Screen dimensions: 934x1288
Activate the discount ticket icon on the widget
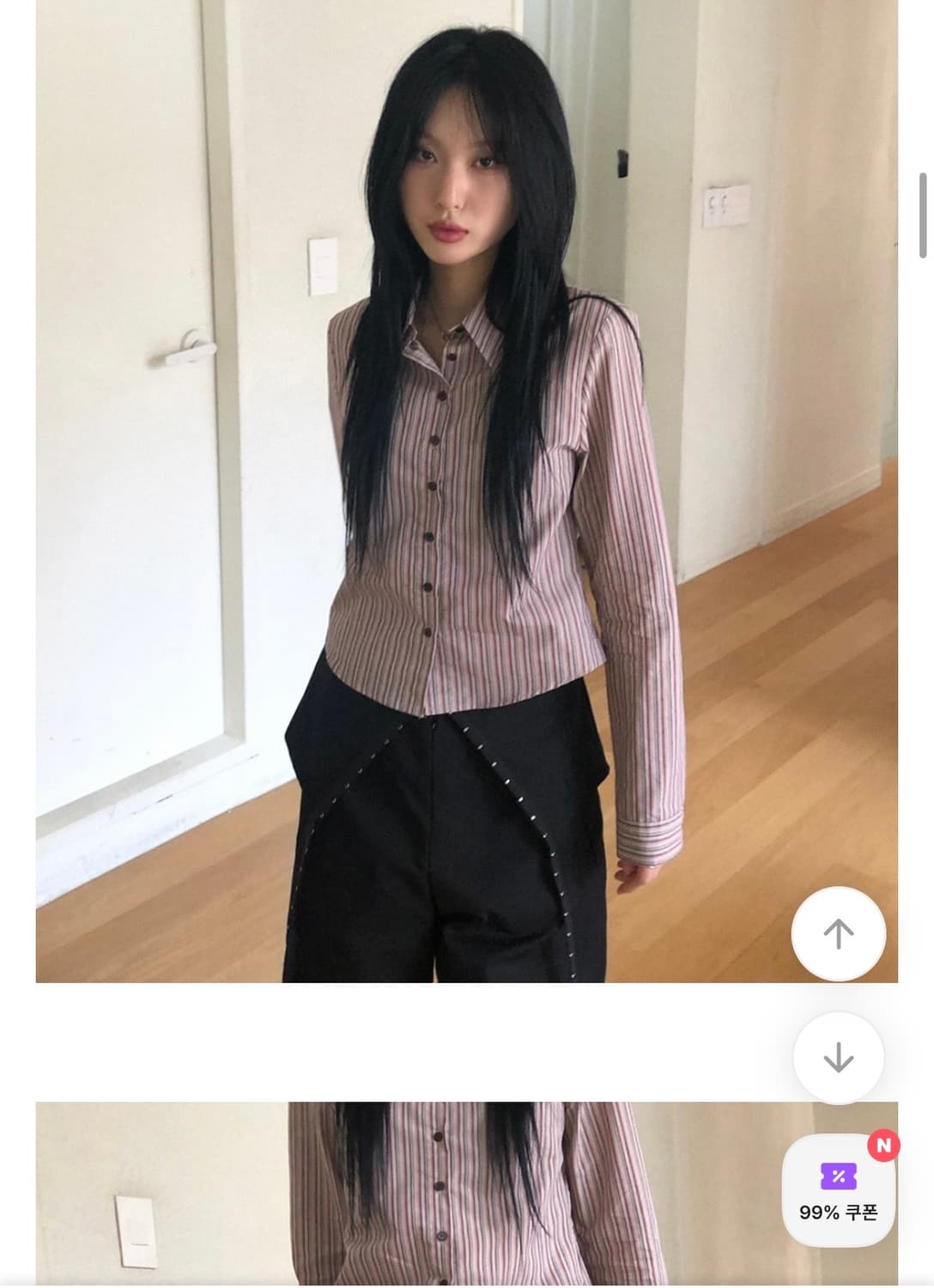click(840, 1173)
